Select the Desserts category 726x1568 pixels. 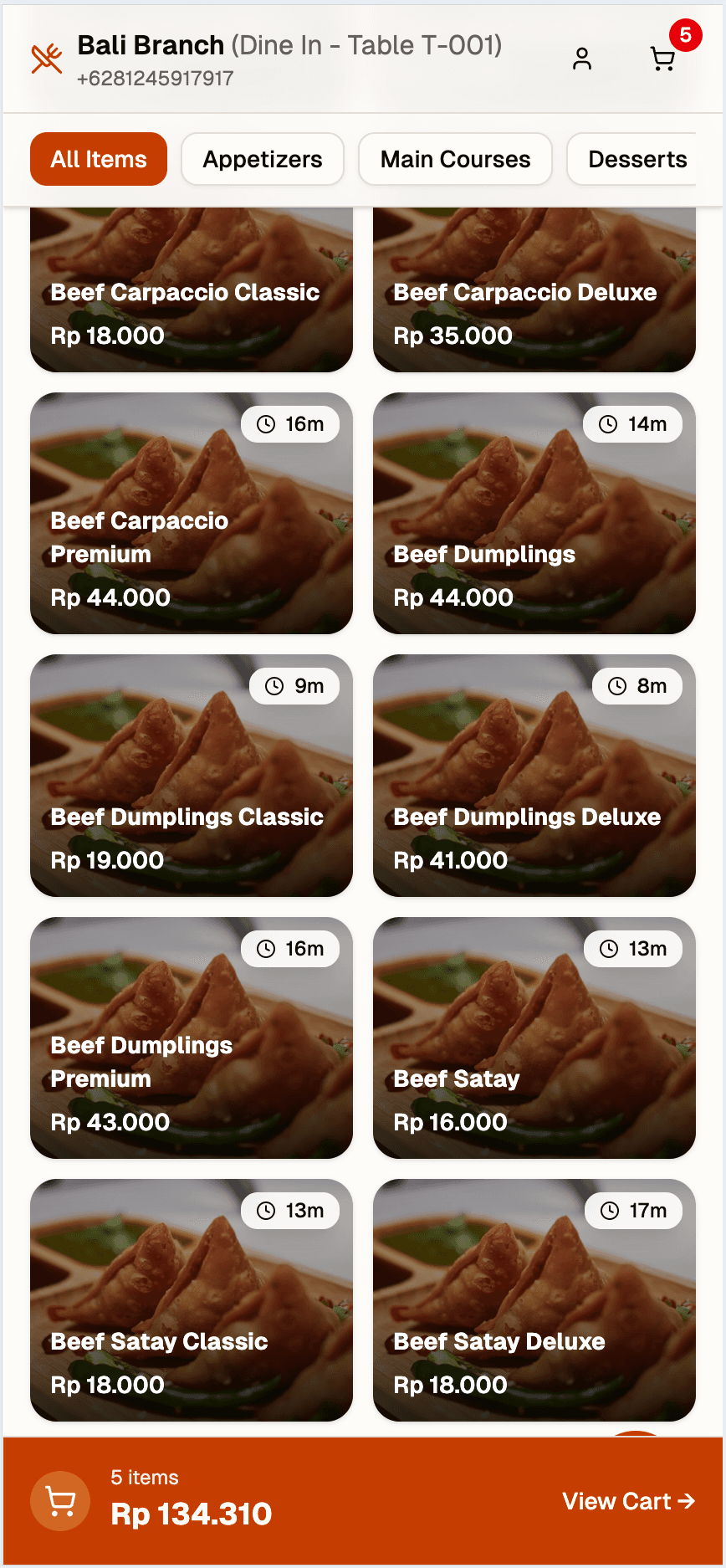pyautogui.click(x=637, y=158)
